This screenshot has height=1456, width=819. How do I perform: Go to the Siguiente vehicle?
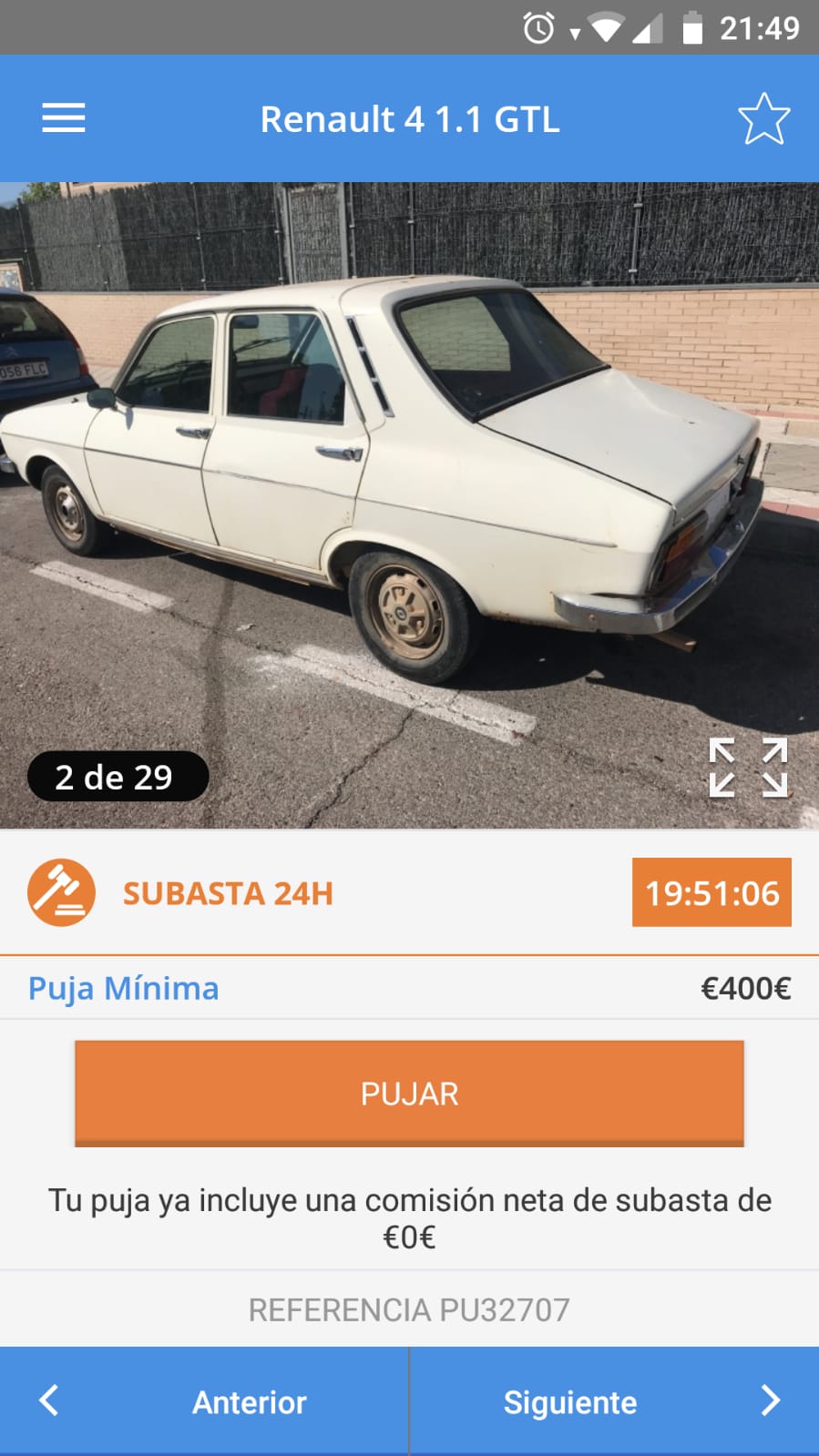(x=614, y=1401)
